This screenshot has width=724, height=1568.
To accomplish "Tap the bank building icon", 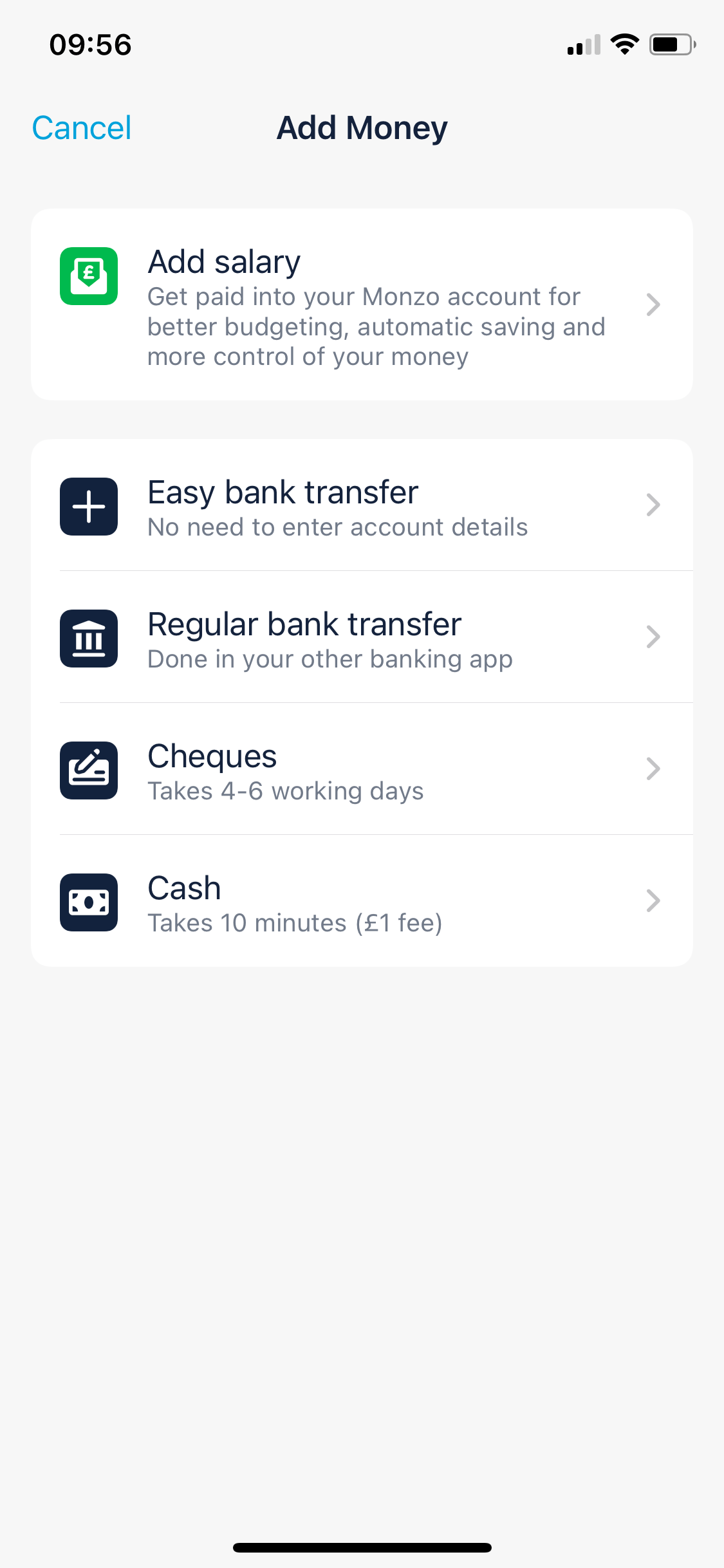I will (x=89, y=638).
